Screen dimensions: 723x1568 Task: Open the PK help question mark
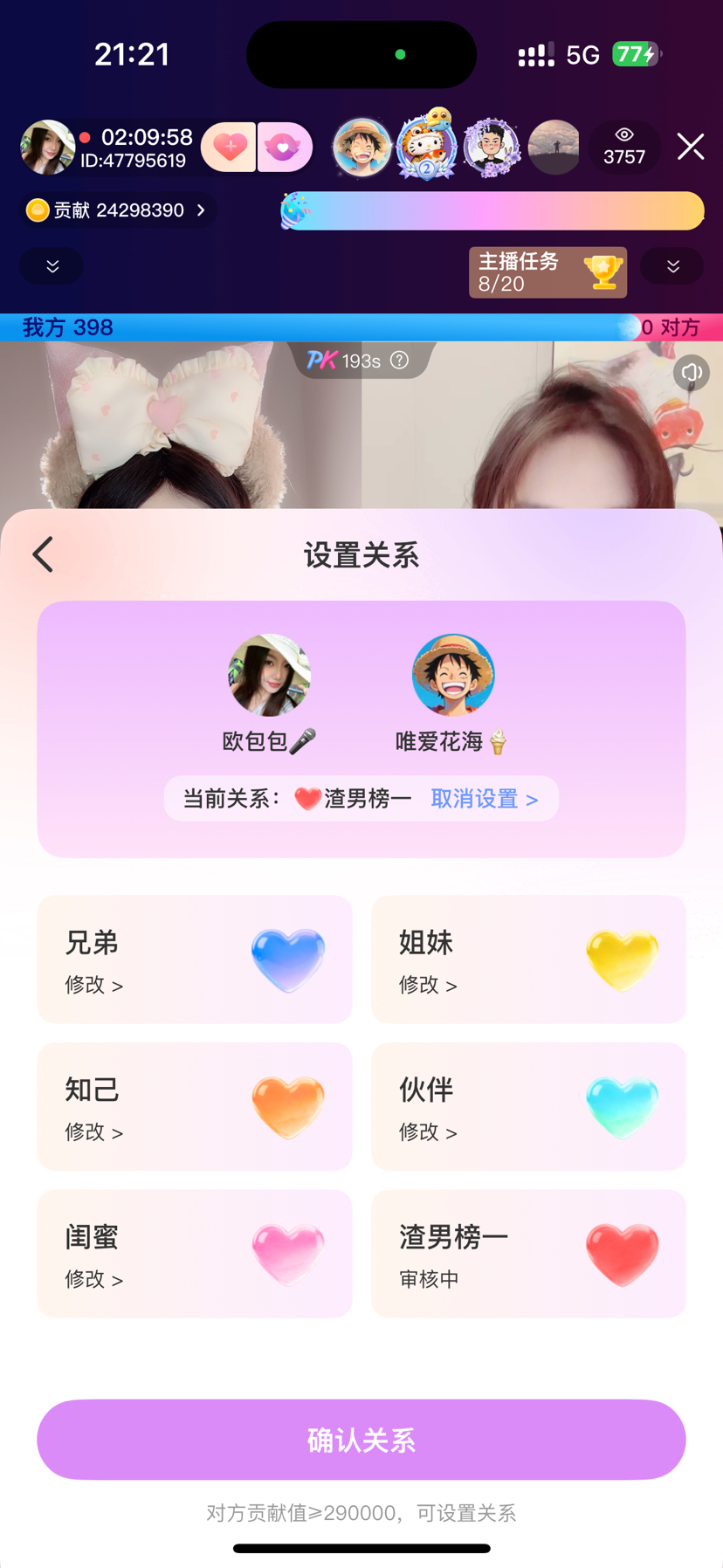pyautogui.click(x=399, y=361)
